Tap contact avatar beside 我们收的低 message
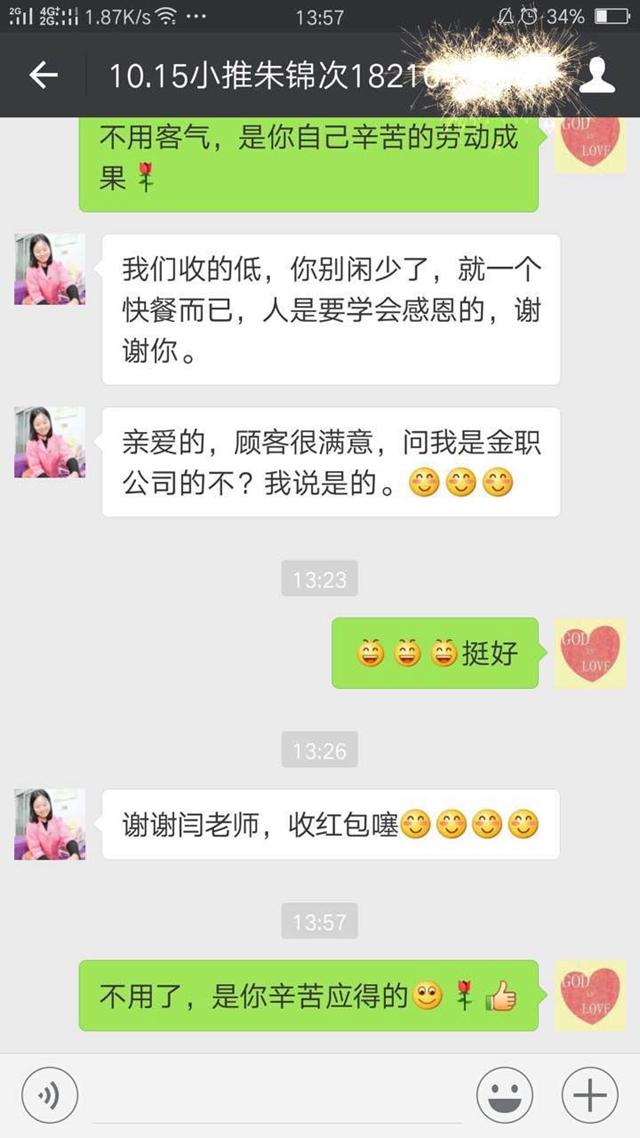640x1138 pixels. tap(50, 269)
